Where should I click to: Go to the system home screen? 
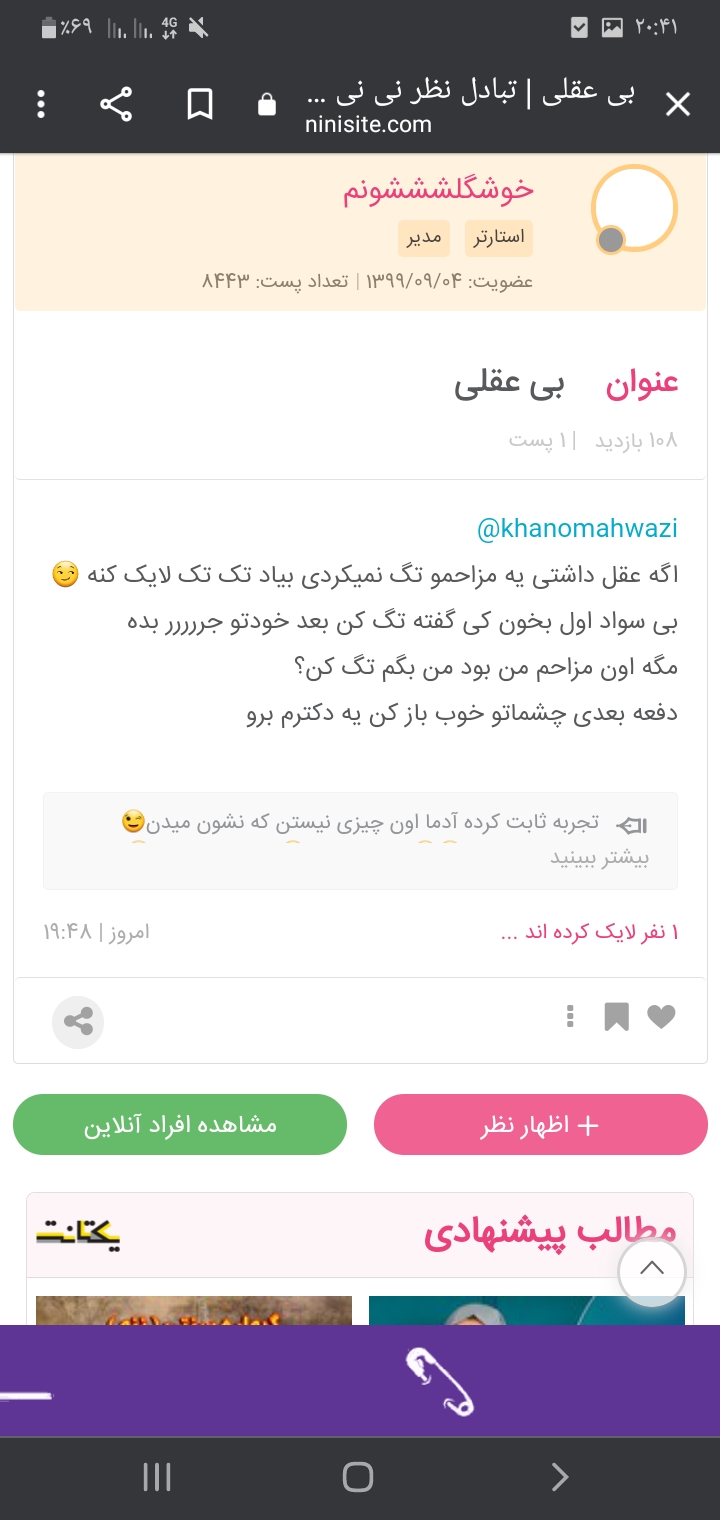click(x=358, y=1477)
